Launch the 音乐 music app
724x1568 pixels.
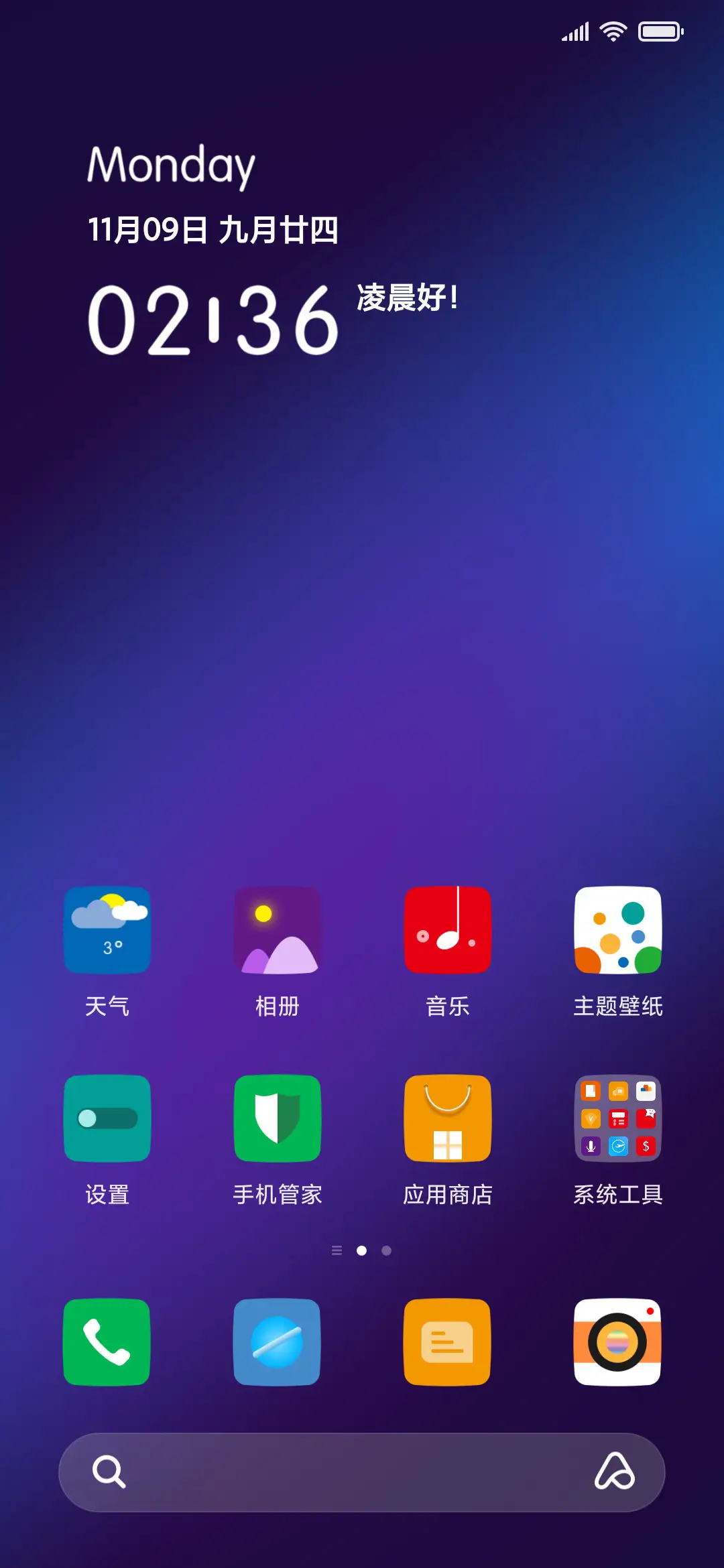point(448,930)
